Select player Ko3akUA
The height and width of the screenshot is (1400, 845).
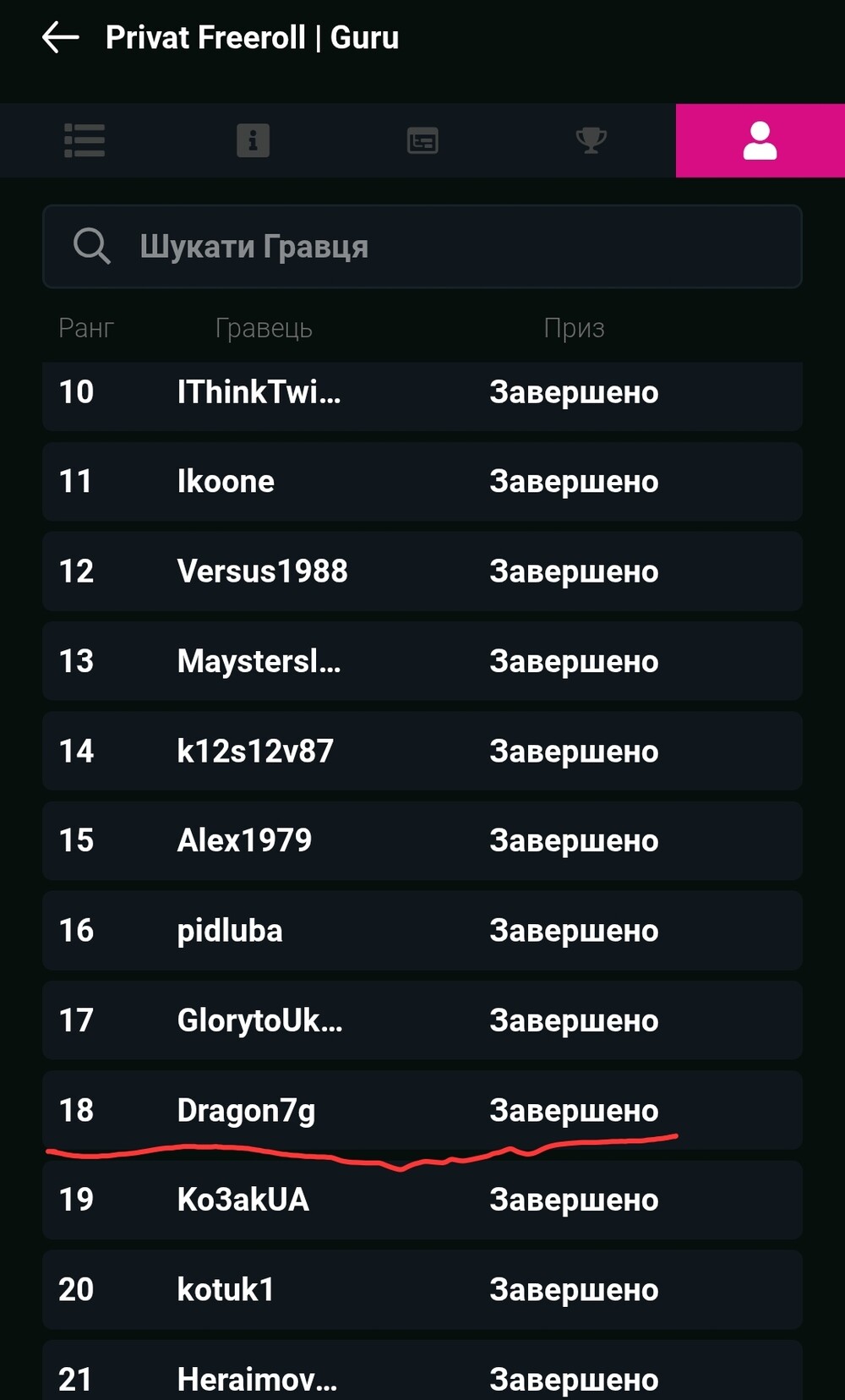(422, 1200)
